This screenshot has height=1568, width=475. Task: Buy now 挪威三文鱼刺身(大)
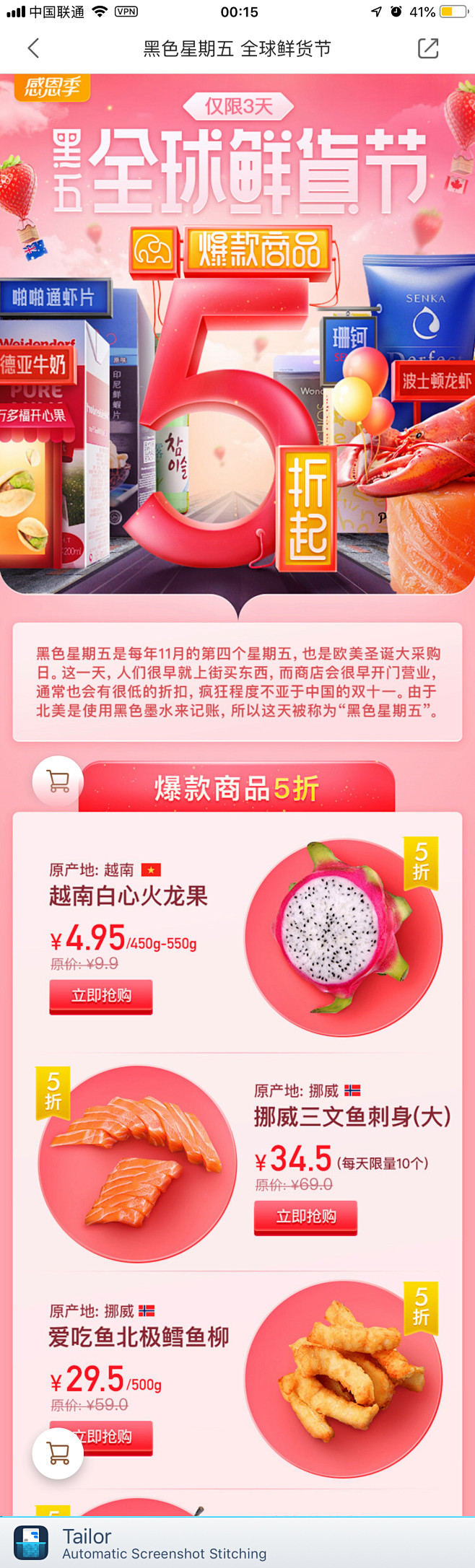pos(305,1217)
